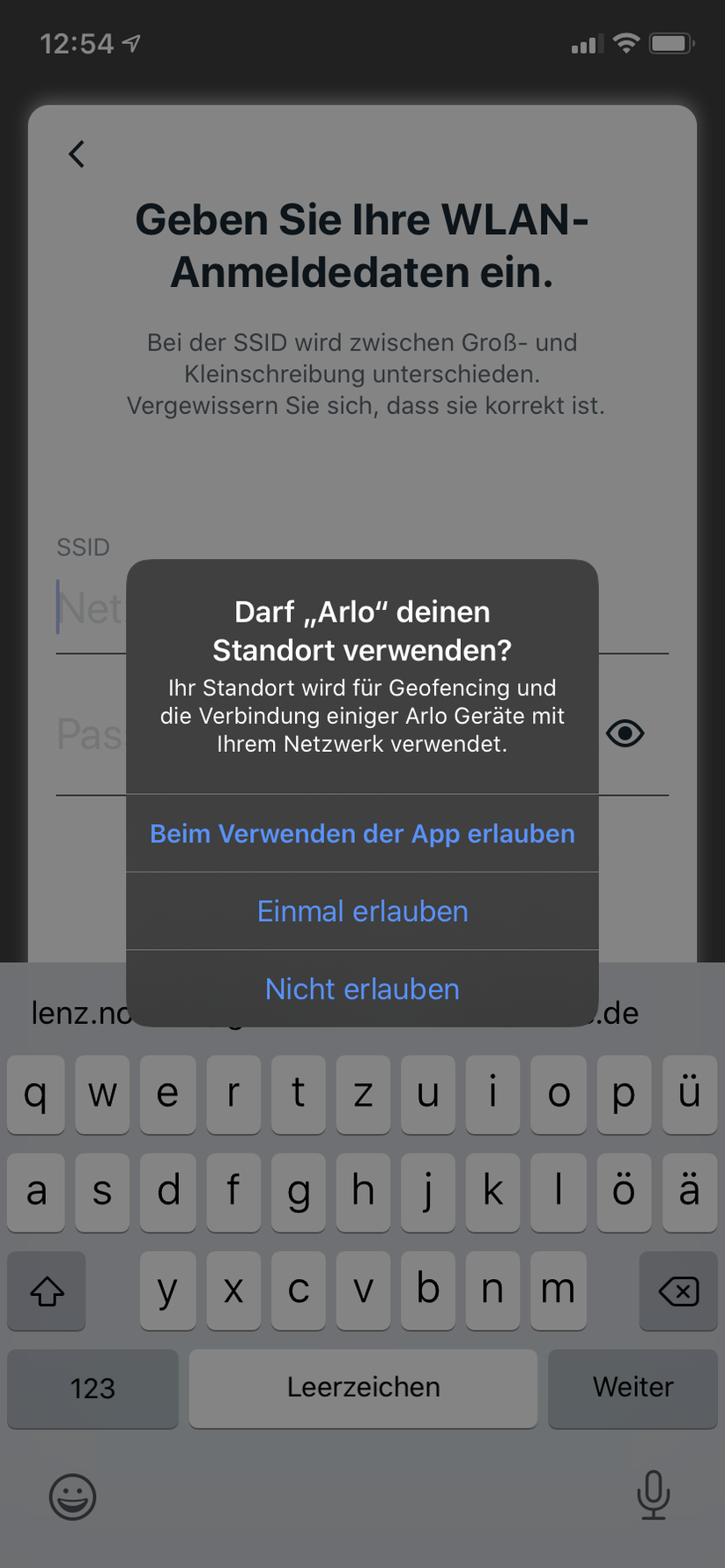
Task: Allow location while using the app
Action: pyautogui.click(x=362, y=834)
